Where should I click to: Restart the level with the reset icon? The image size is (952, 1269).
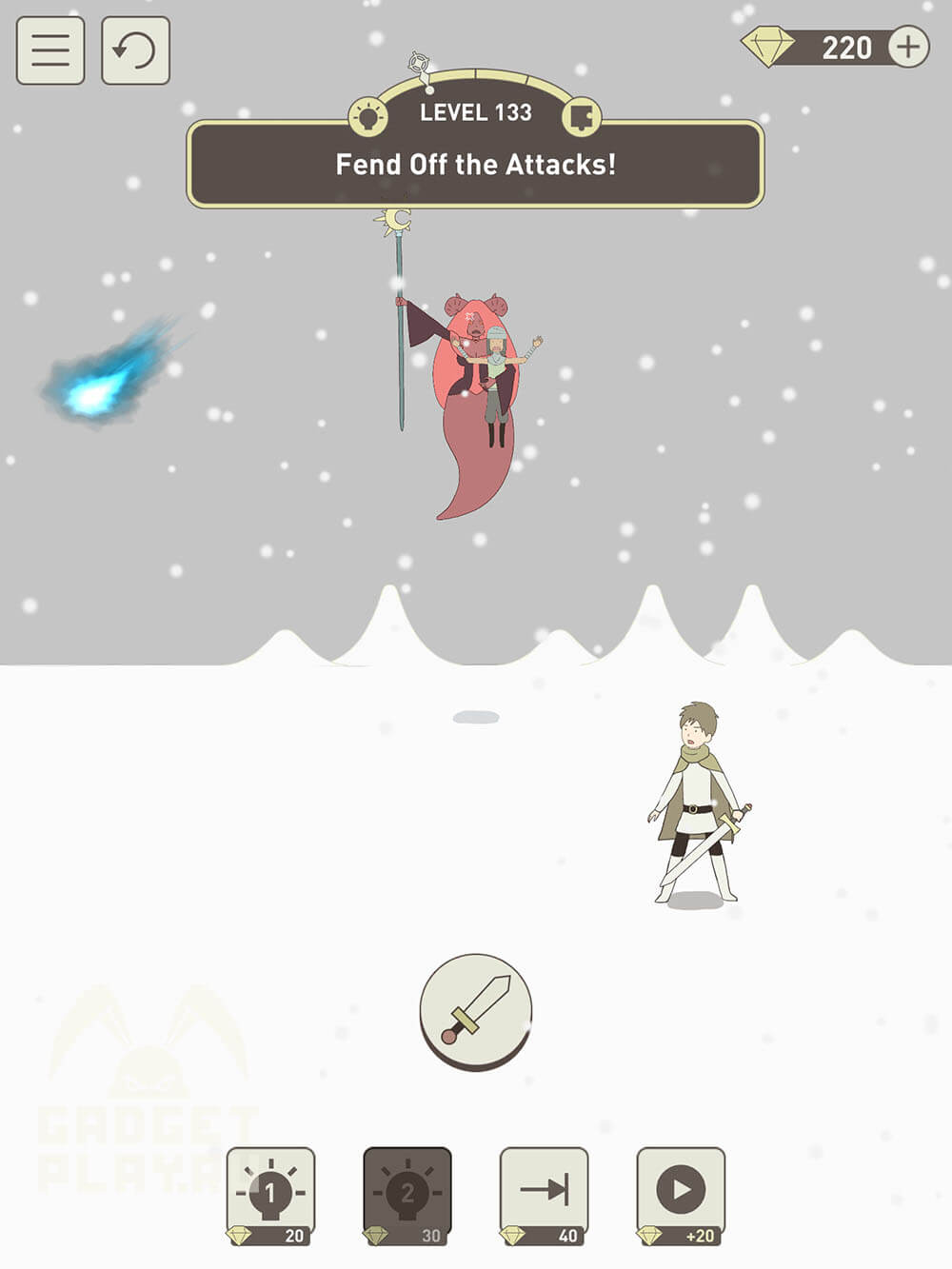[x=135, y=50]
